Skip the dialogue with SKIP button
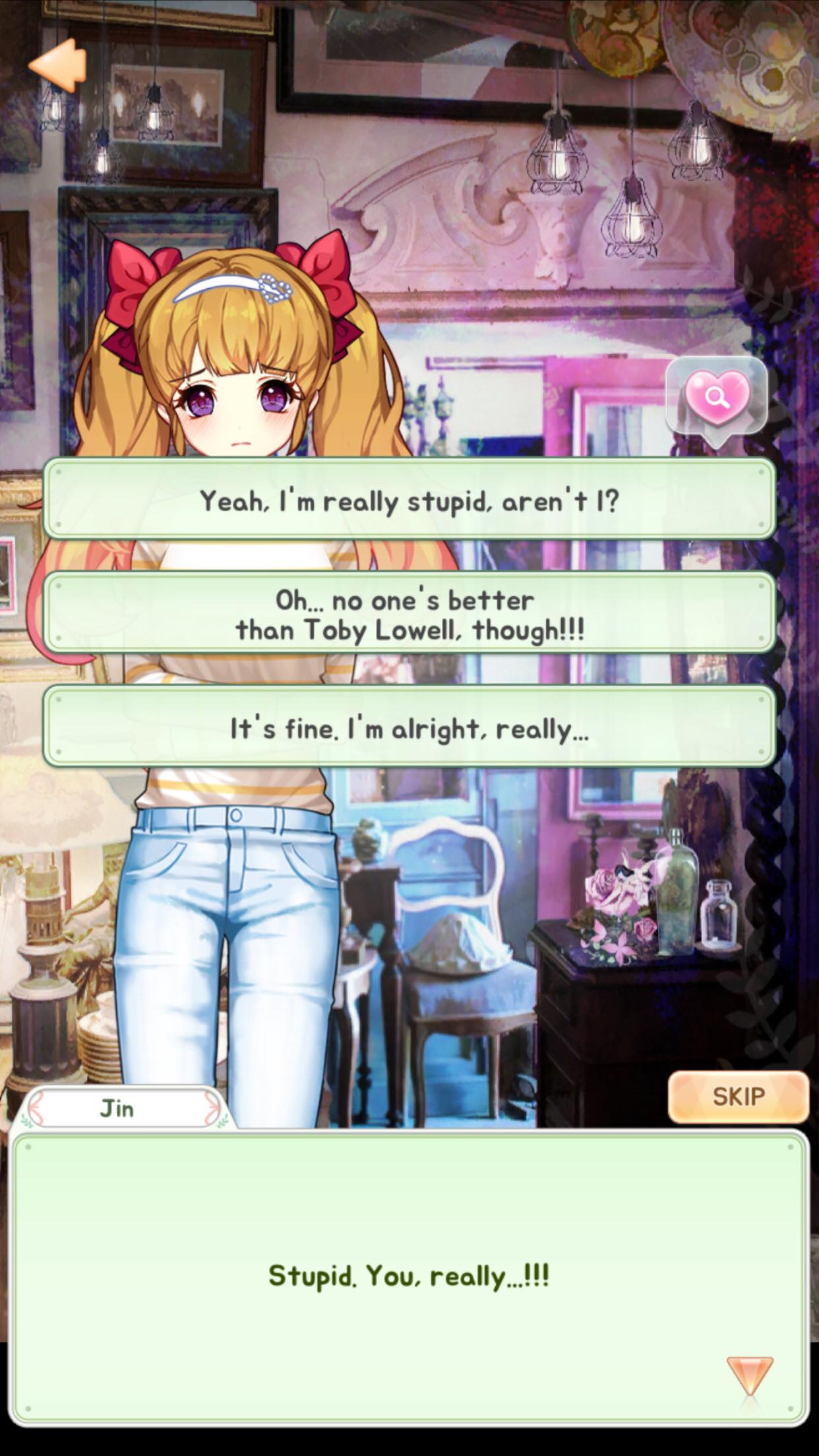Image resolution: width=819 pixels, height=1456 pixels. 739,1097
